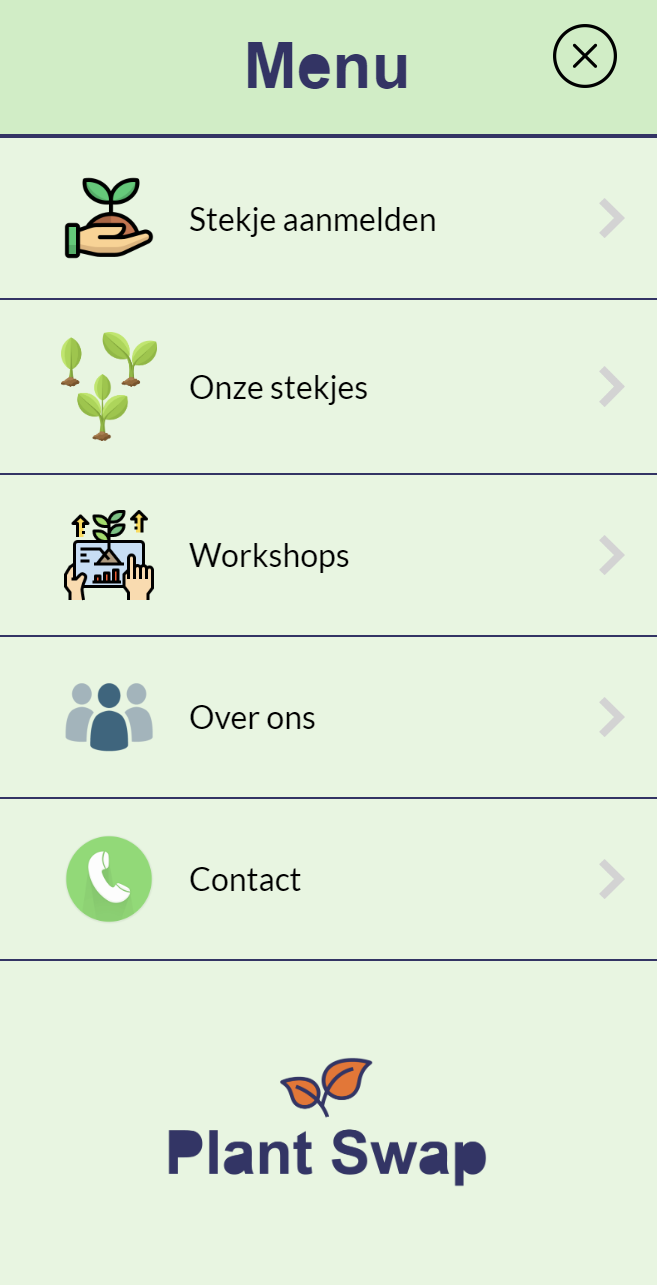
Task: Open the Workshops page
Action: pyautogui.click(x=269, y=555)
